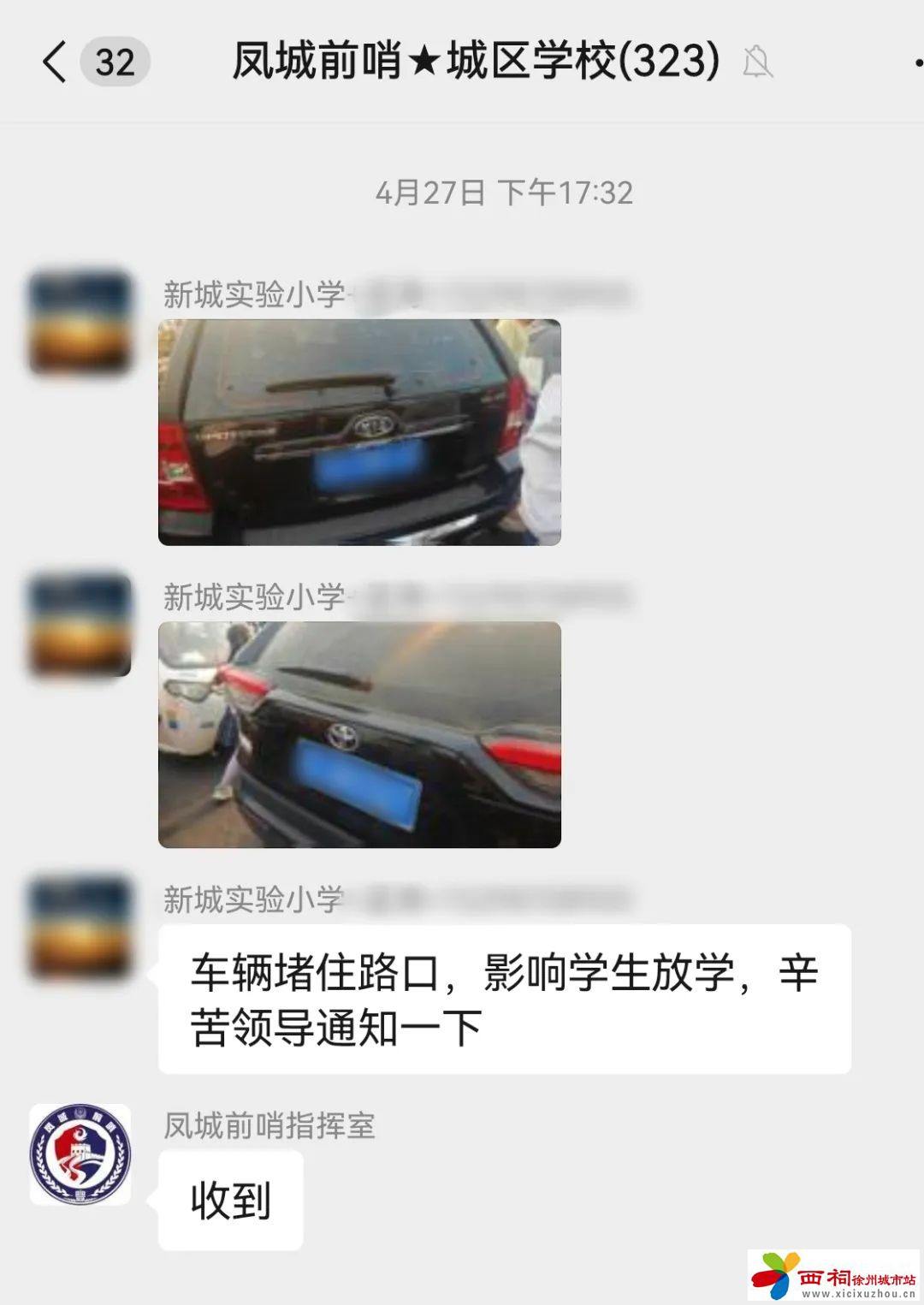
Task: Go back to the chat list
Action: click(55, 62)
